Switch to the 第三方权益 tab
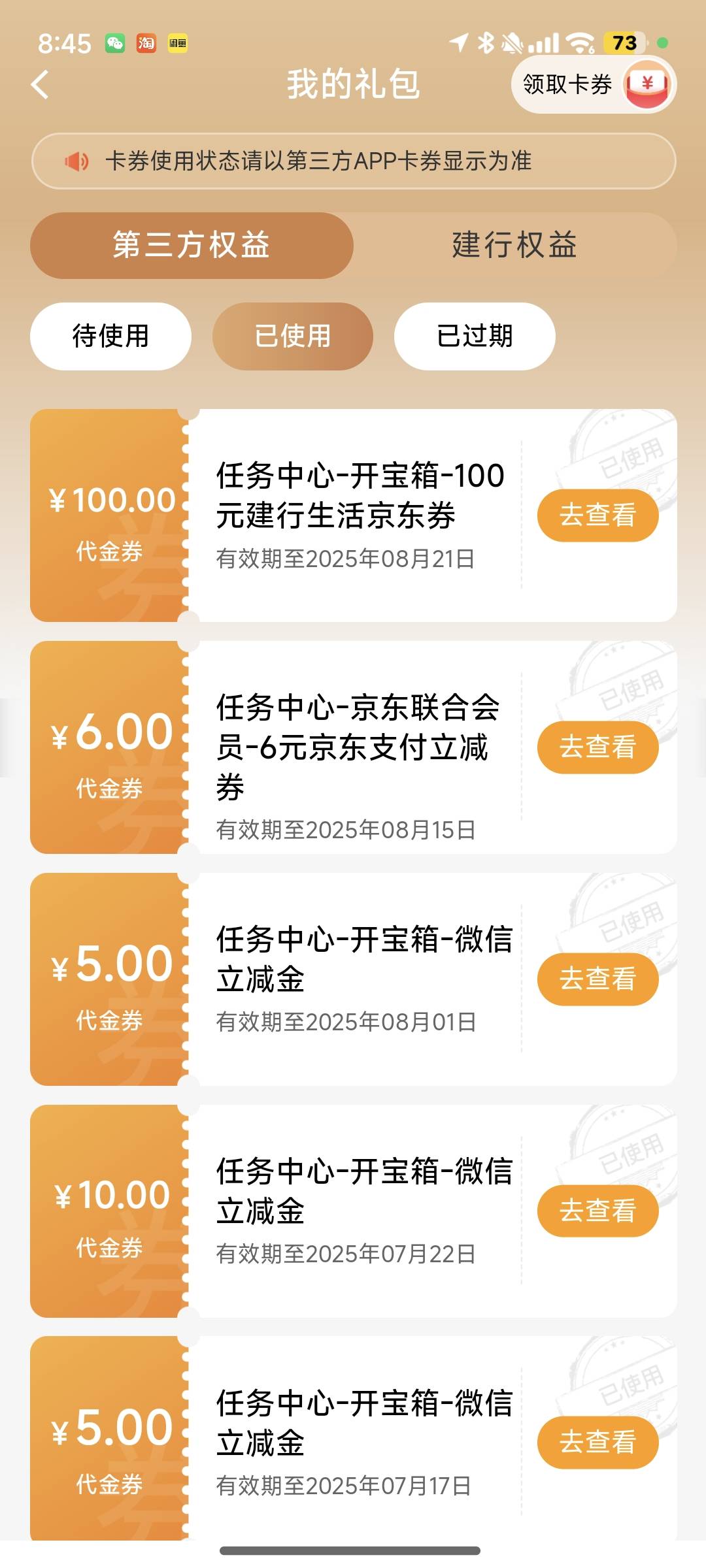706x1568 pixels. (192, 246)
